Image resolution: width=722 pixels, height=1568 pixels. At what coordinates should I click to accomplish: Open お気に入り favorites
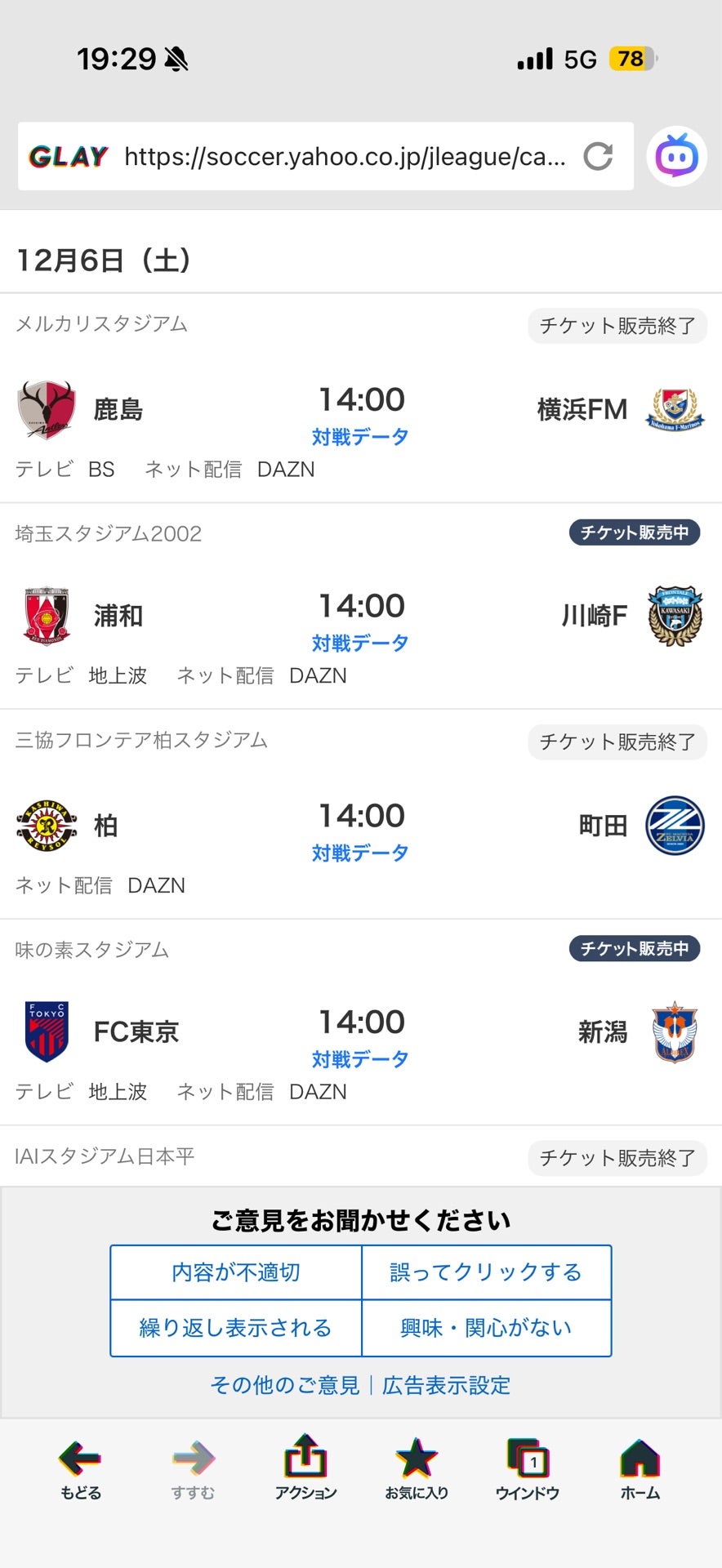[x=417, y=1468]
